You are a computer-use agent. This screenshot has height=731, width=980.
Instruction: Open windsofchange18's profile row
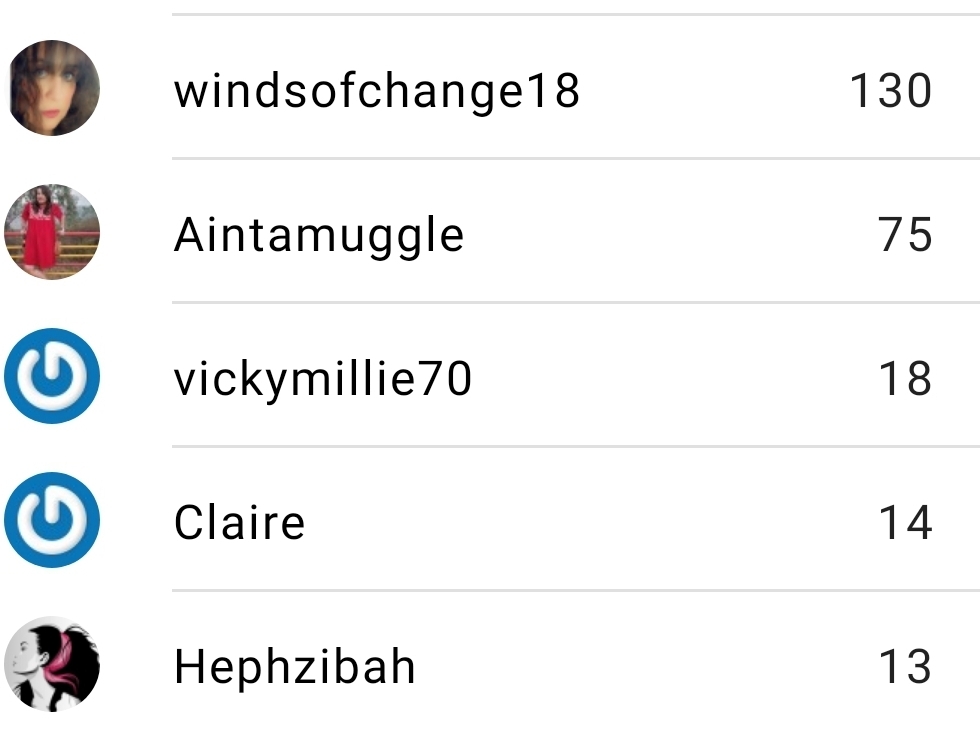point(377,90)
